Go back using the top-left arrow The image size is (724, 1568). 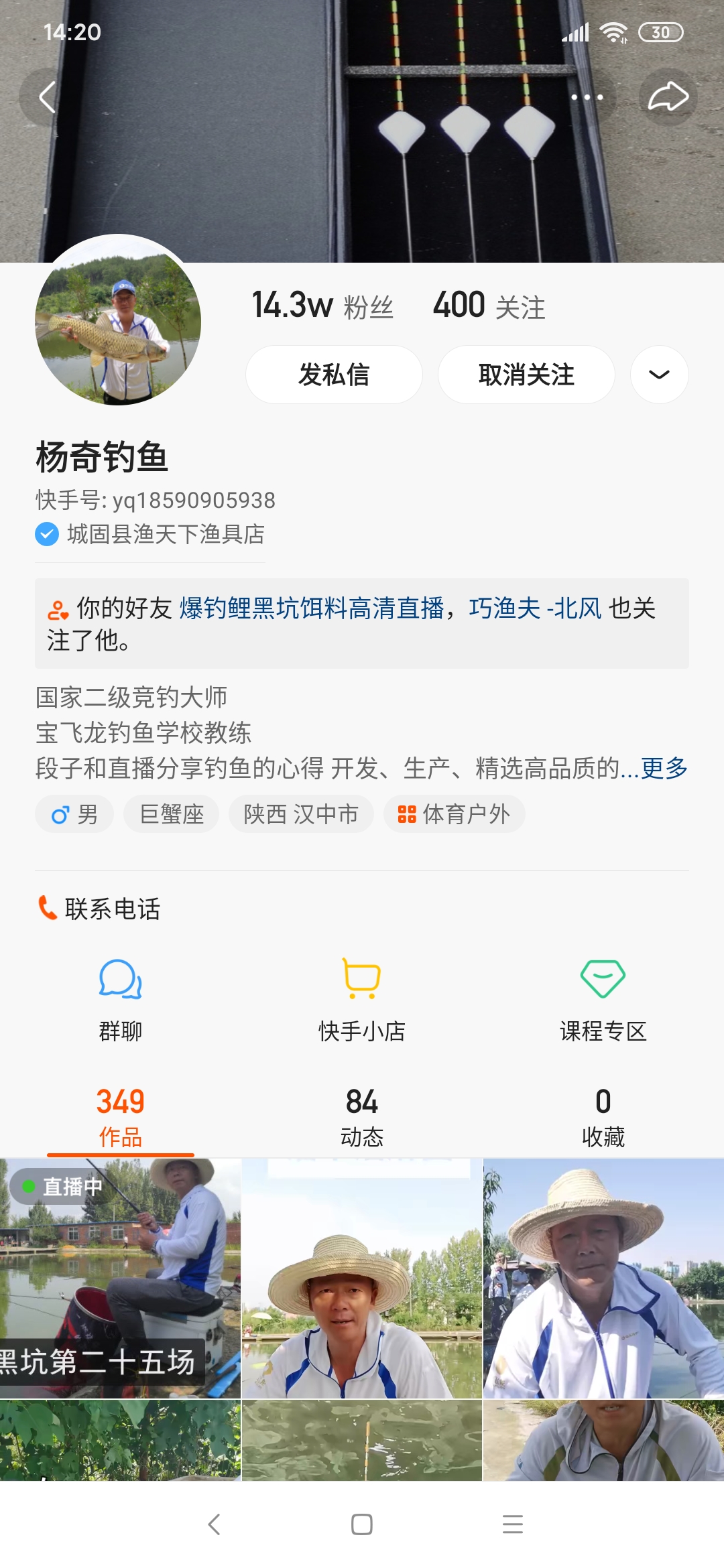(x=47, y=97)
